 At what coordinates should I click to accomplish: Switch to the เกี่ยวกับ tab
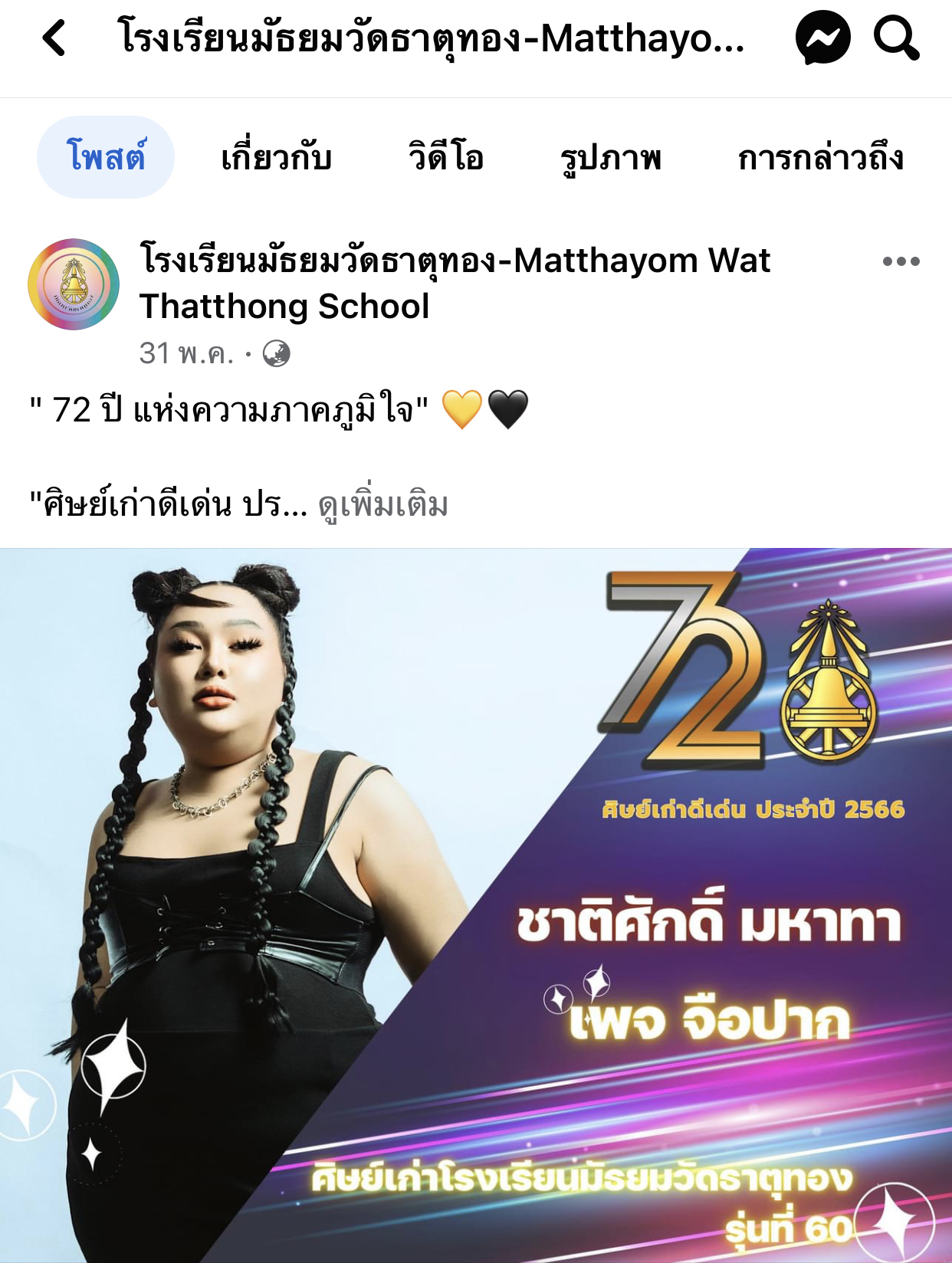pos(276,157)
